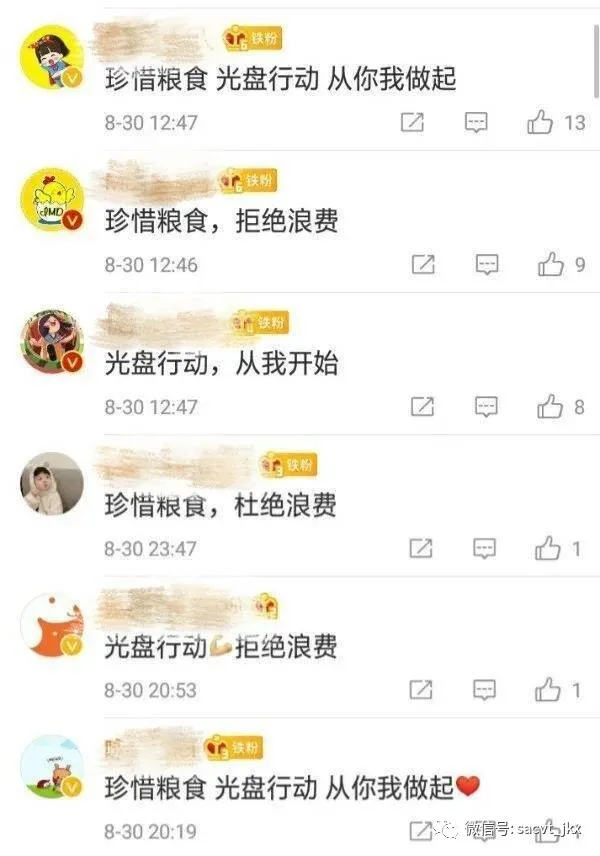Open replies for comment "珍惜粮食，拒绝浪费"
This screenshot has height=856, width=600.
(x=486, y=265)
